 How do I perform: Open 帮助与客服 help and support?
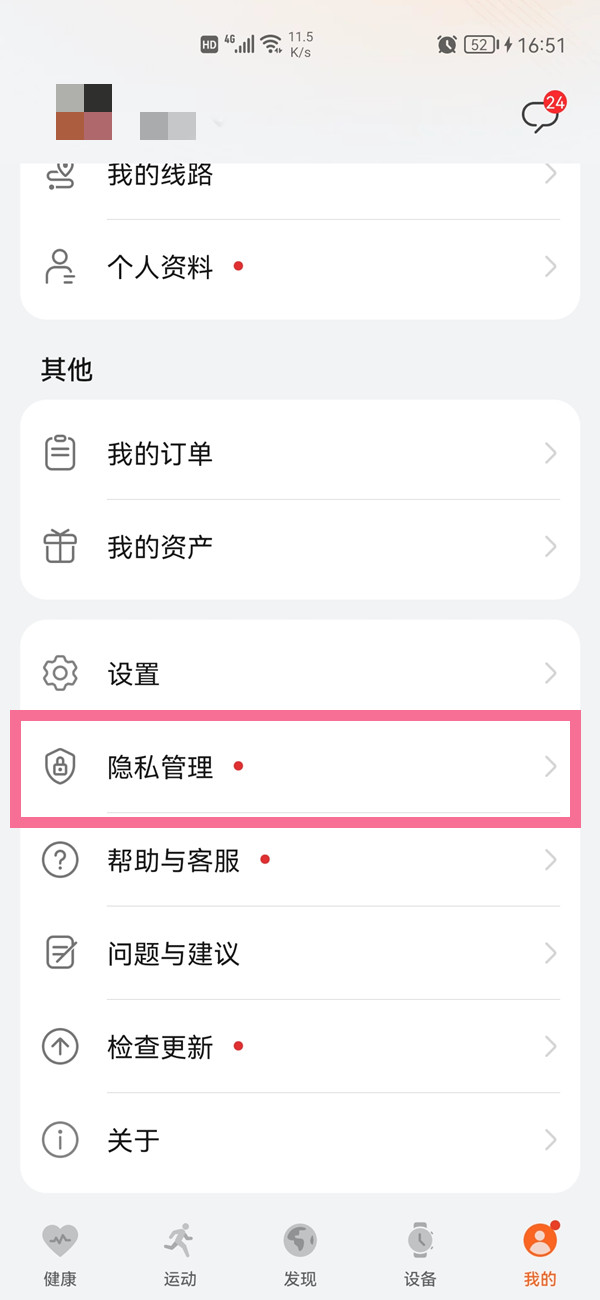click(300, 860)
